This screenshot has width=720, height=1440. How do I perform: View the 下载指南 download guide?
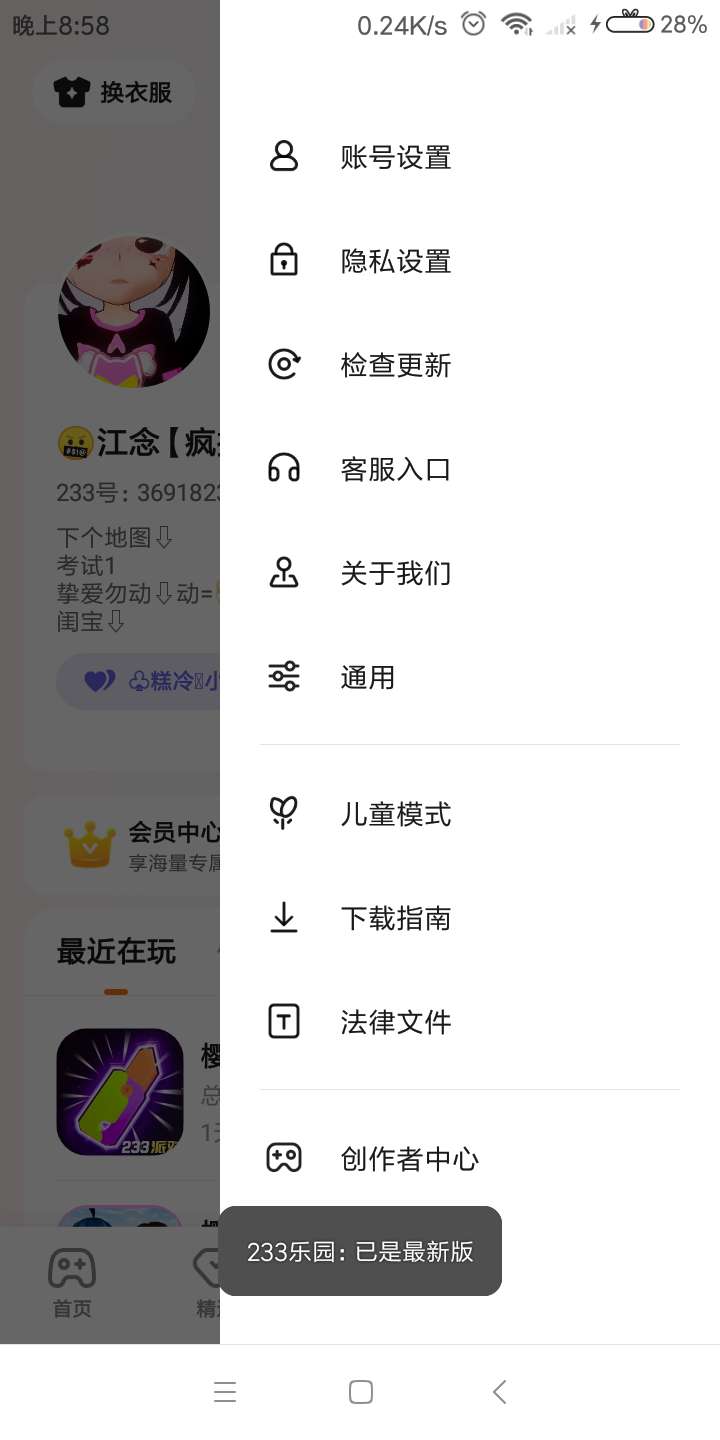396,918
